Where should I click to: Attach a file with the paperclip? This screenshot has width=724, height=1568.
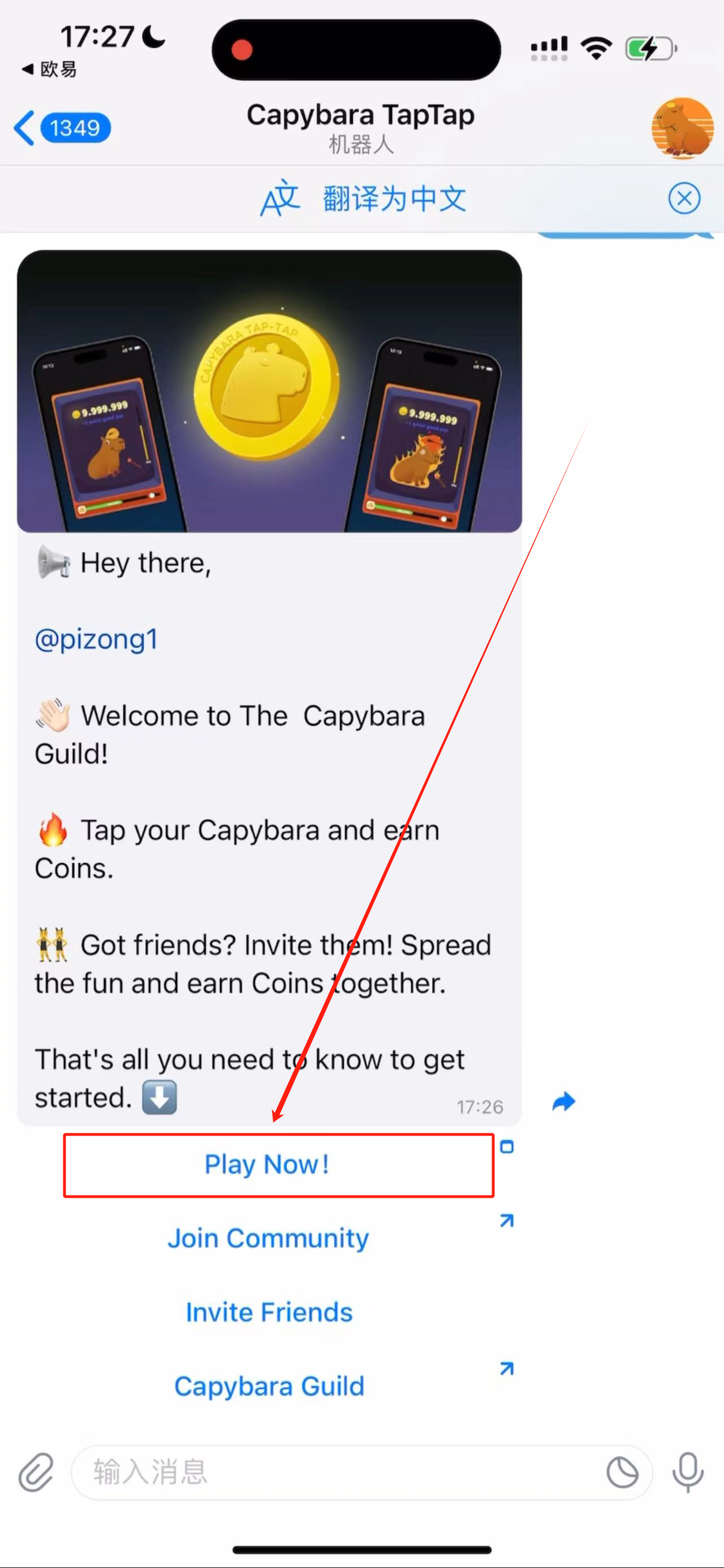pyautogui.click(x=36, y=1472)
